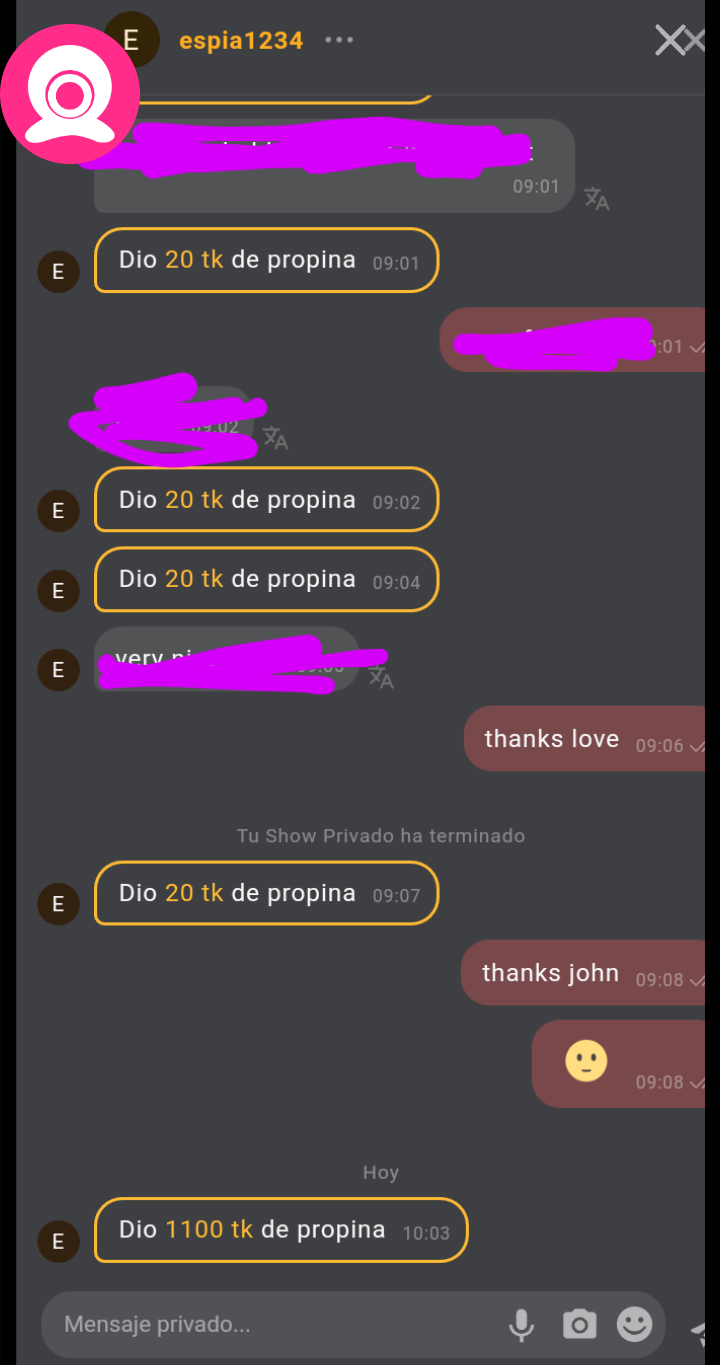Record a voice message with the microphone
Screen dimensions: 720x1365
521,1325
